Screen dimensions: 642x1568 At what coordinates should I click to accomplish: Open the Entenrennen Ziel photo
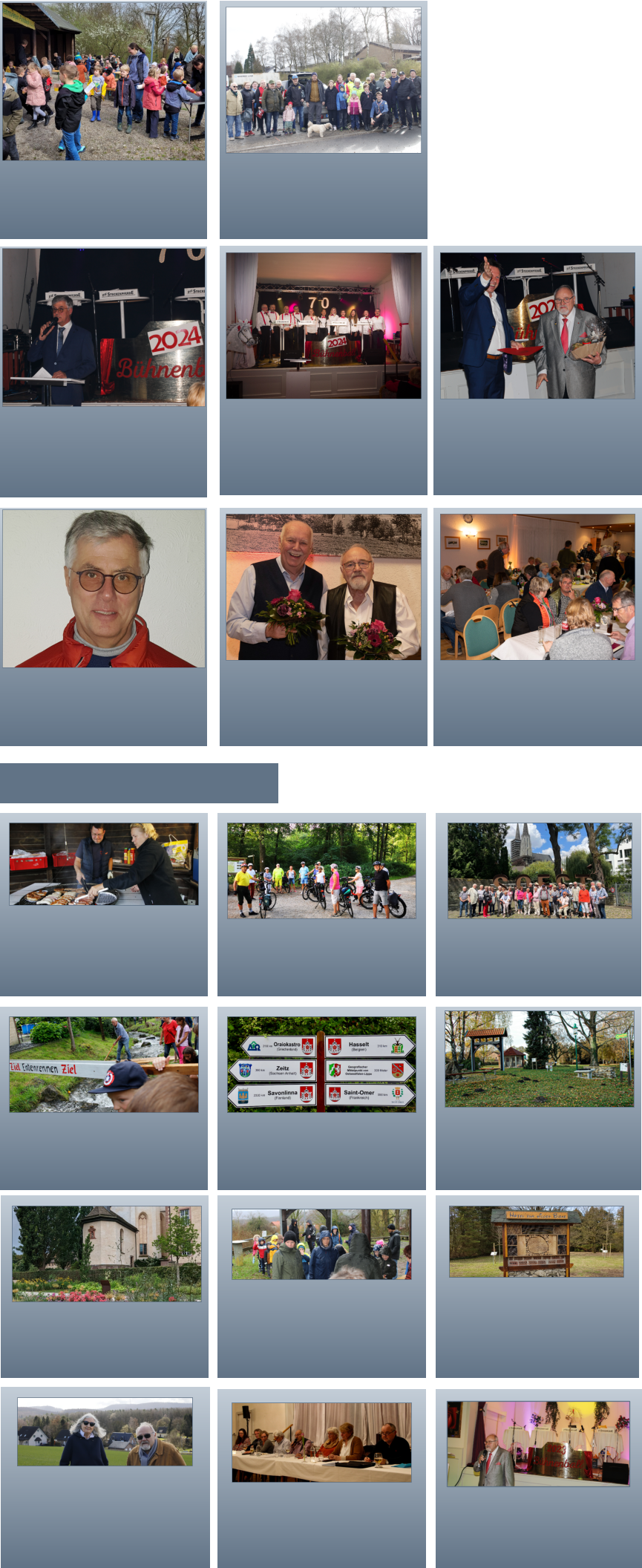[104, 1064]
